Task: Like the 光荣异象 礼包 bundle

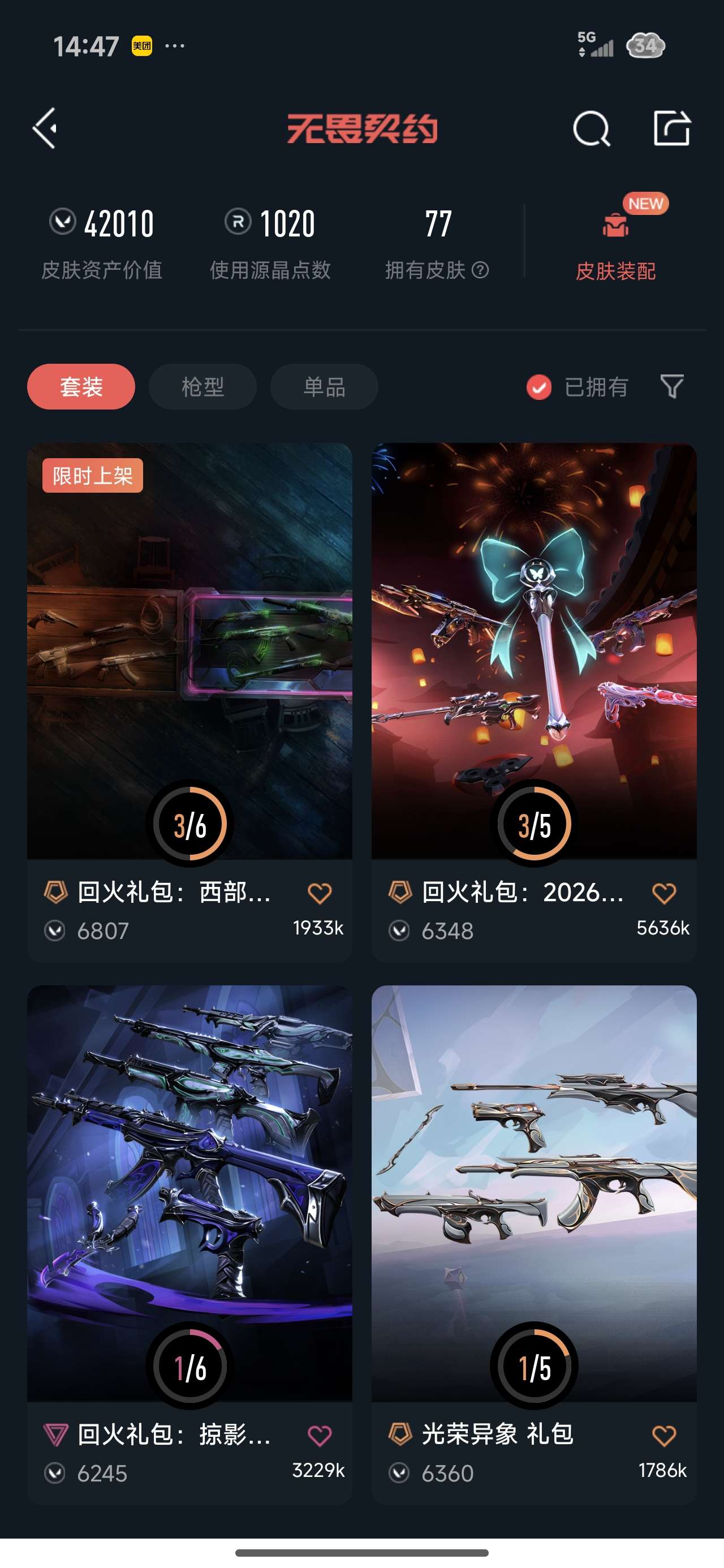Action: (664, 1435)
